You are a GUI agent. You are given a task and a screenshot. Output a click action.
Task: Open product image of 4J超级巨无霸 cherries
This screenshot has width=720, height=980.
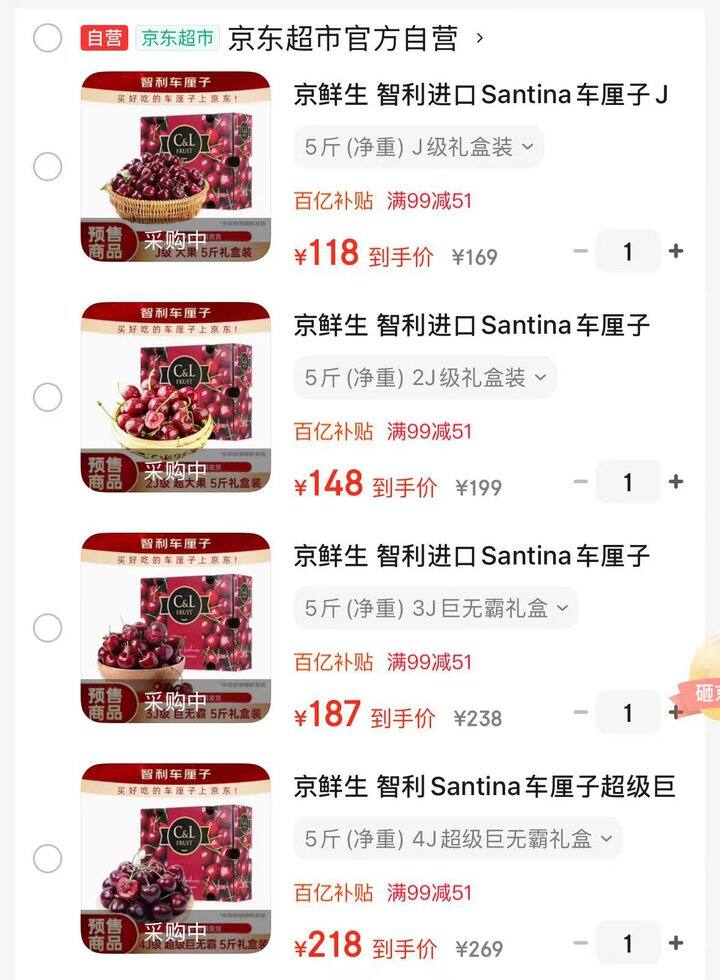tap(175, 858)
